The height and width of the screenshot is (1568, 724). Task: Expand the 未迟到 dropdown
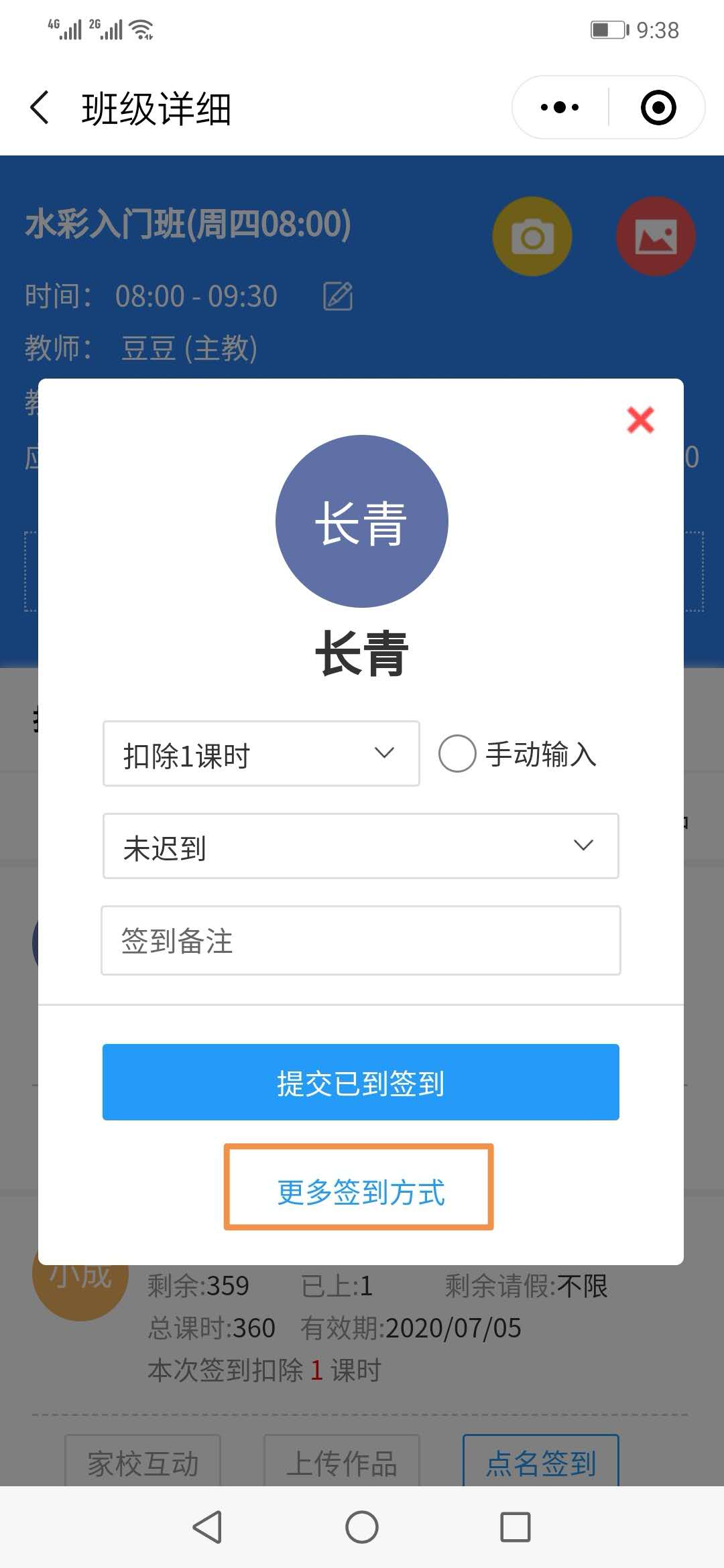(361, 846)
